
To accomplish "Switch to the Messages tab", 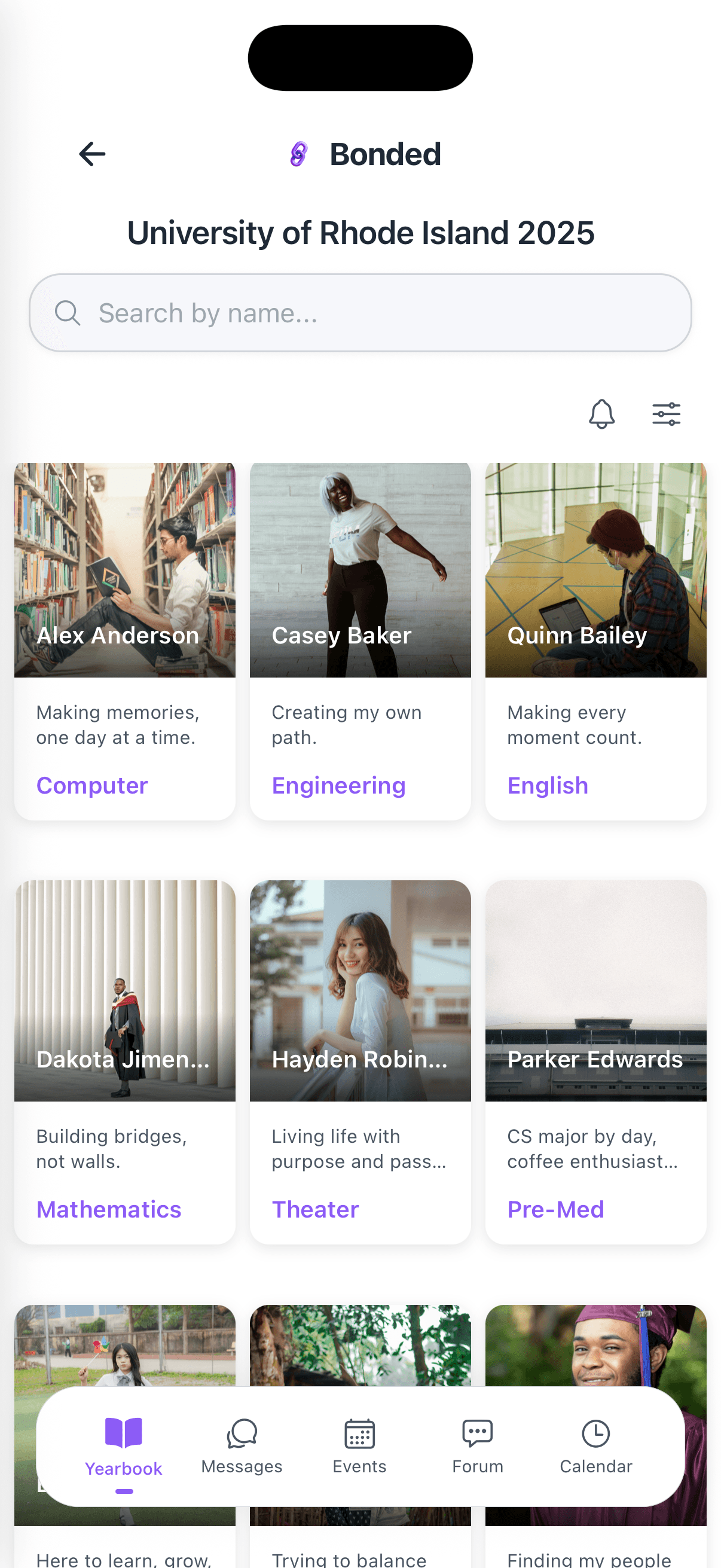I will [x=242, y=1446].
